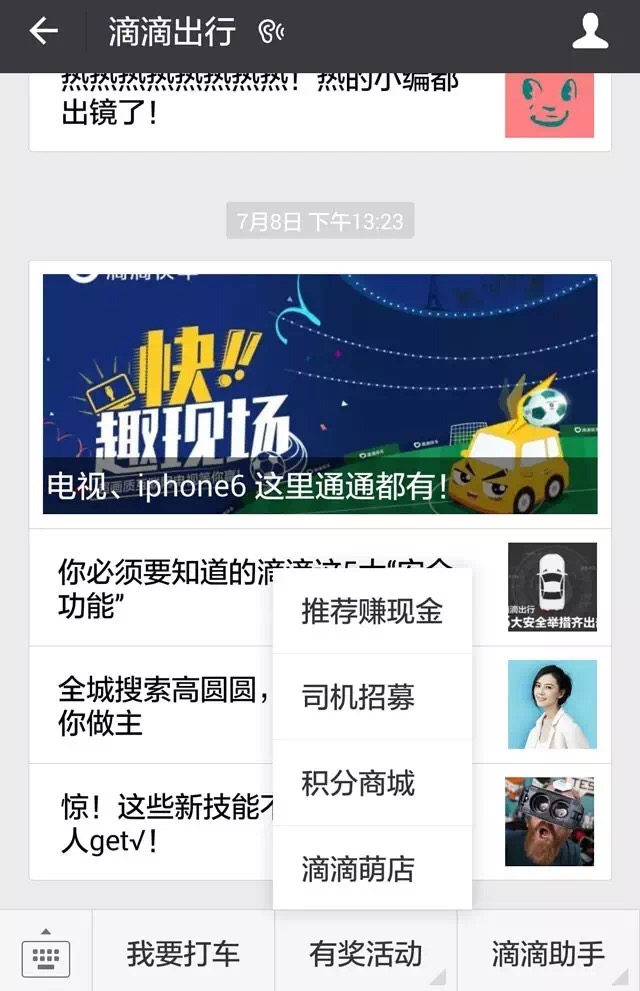The width and height of the screenshot is (640, 991).
Task: Open the 电视、iphone6 这里通通都有 banner article
Action: tap(320, 394)
